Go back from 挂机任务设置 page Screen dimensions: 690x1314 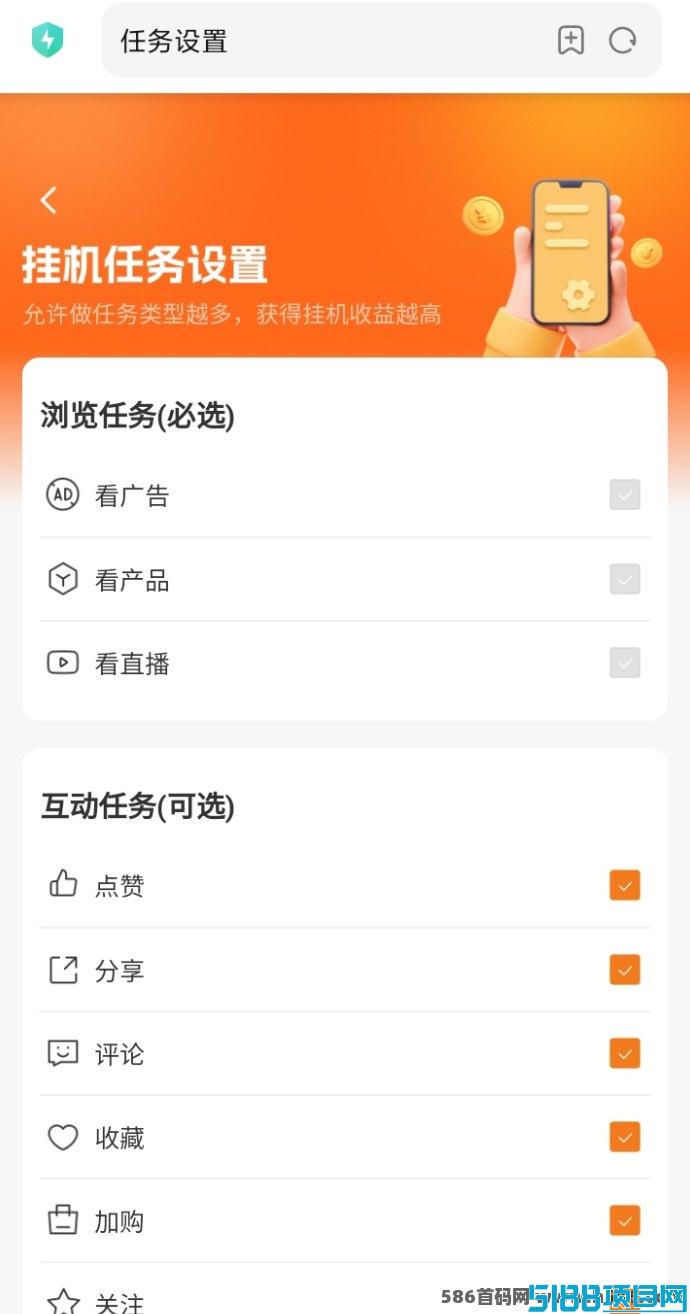pos(48,201)
